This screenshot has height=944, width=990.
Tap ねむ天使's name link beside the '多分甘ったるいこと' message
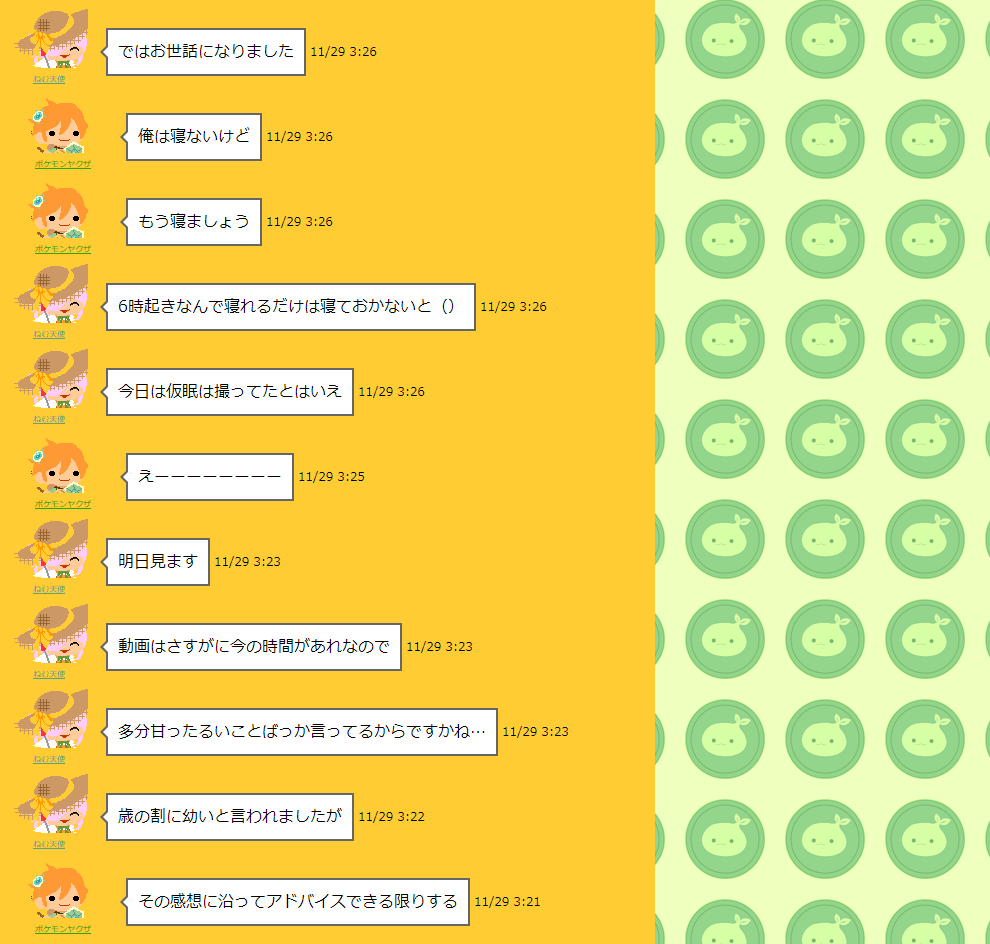pos(49,759)
